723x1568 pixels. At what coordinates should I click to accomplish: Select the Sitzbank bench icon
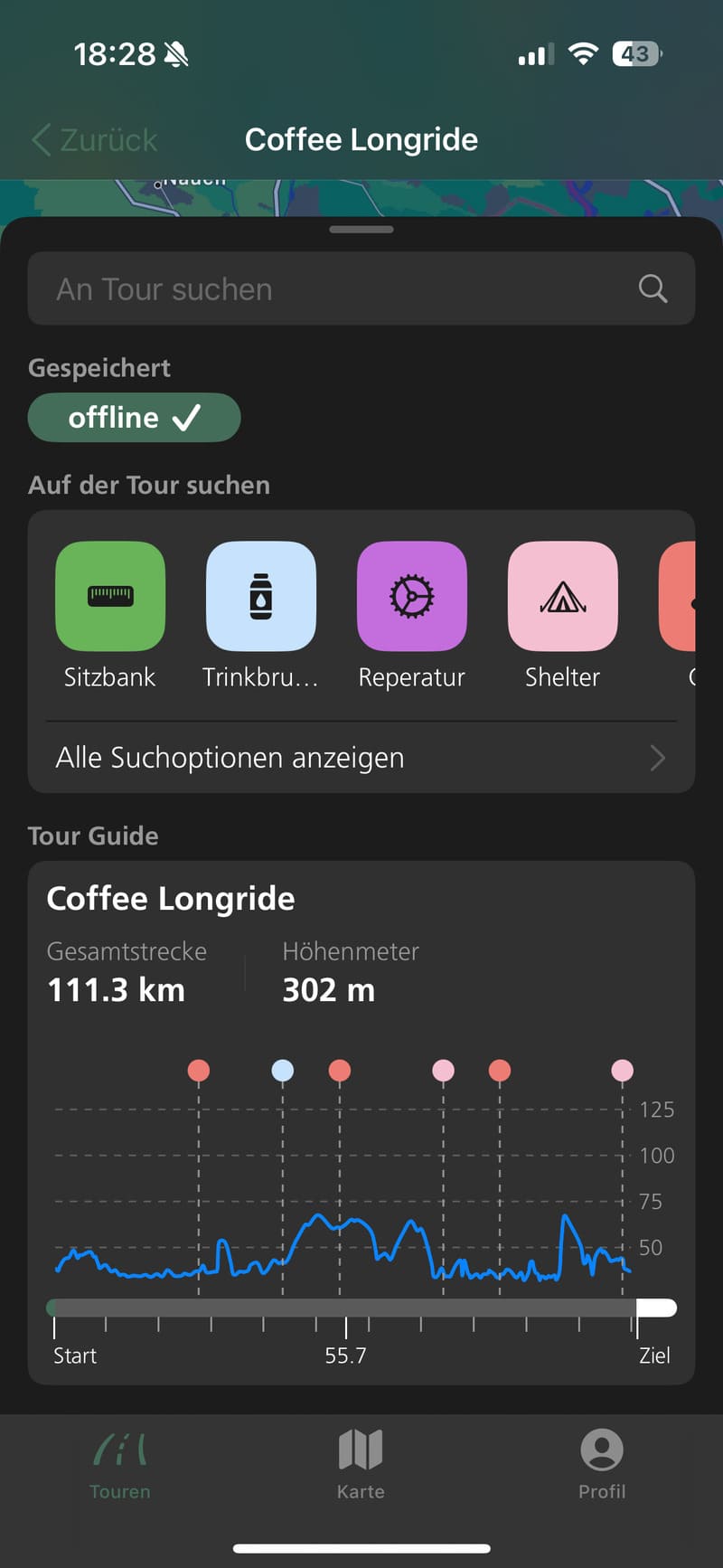(109, 597)
